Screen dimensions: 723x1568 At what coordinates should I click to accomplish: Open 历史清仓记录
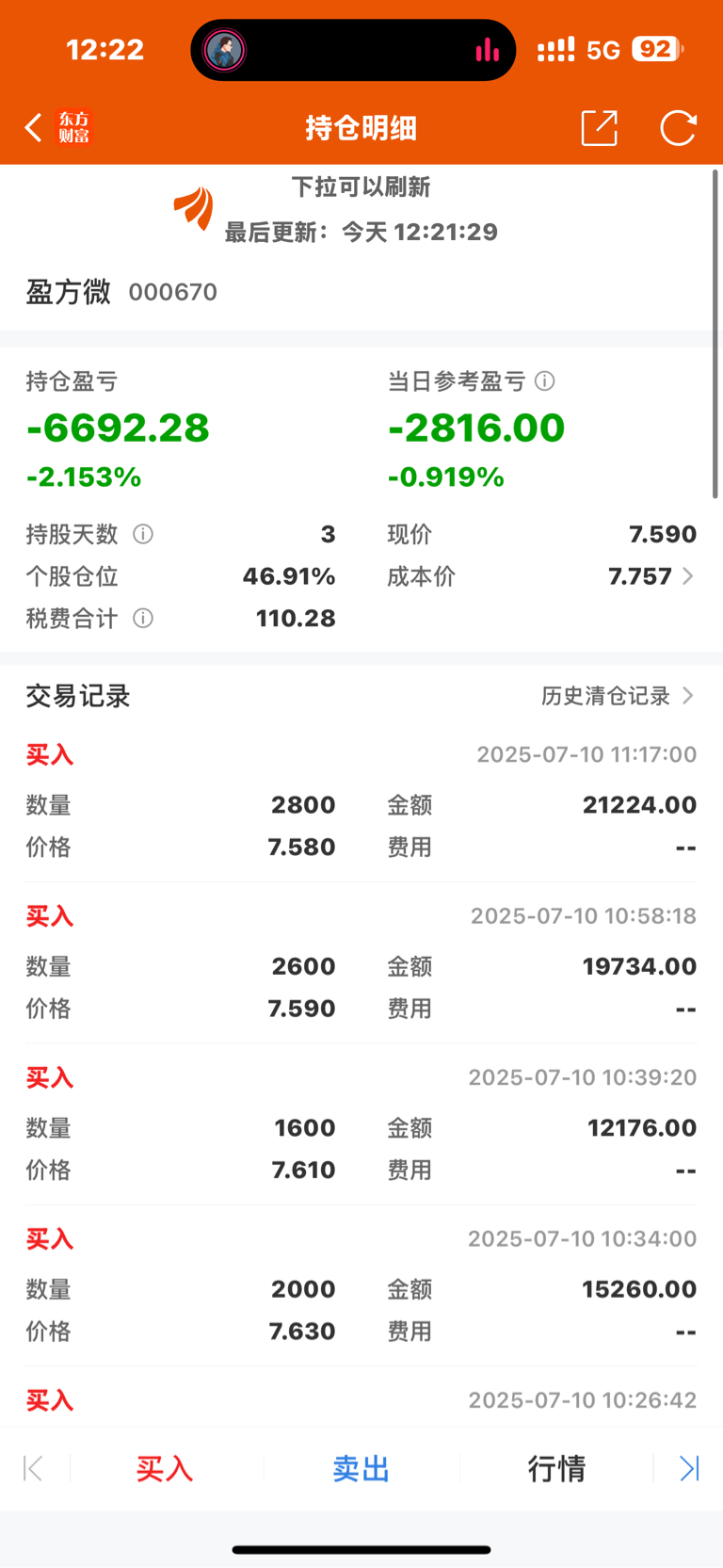[x=618, y=696]
